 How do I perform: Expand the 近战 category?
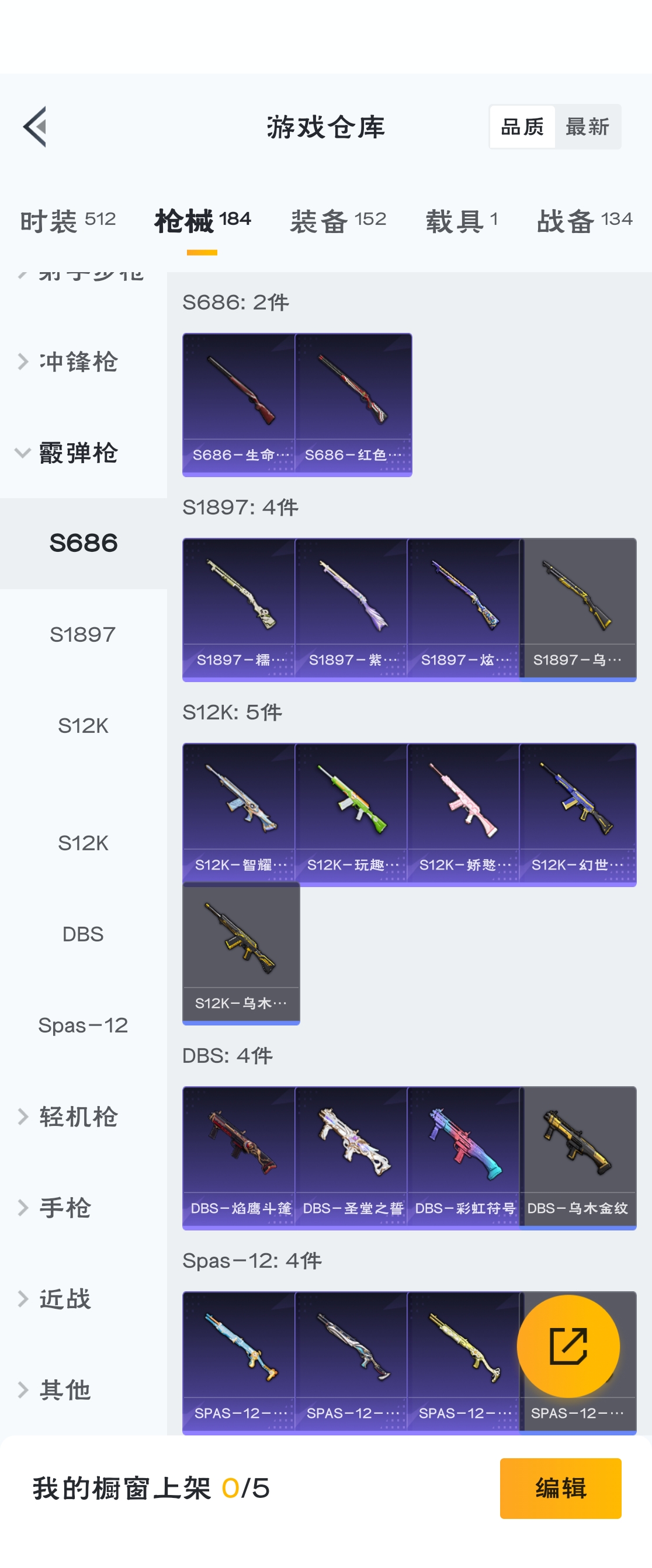[x=65, y=1299]
